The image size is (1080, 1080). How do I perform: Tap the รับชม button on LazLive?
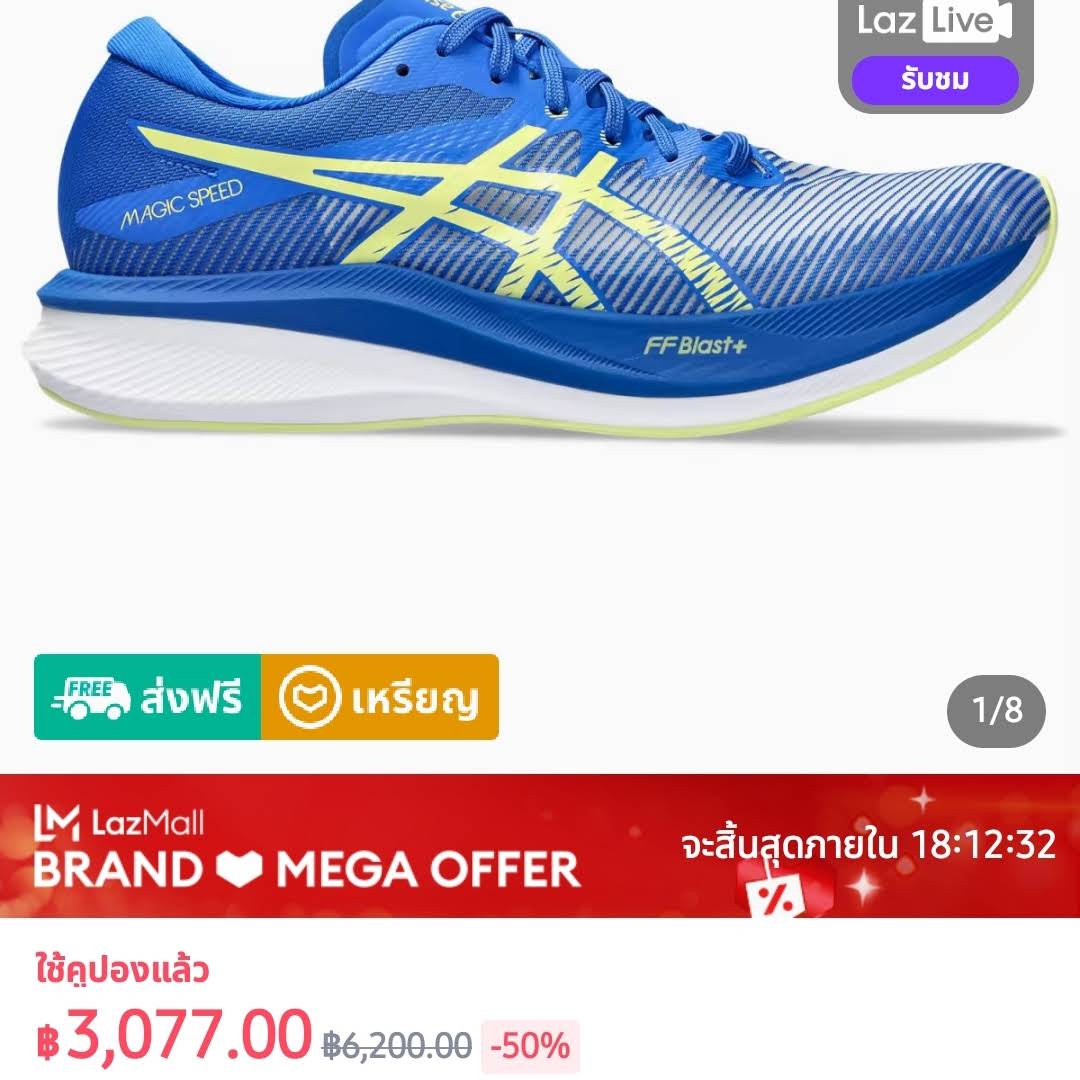(x=934, y=81)
